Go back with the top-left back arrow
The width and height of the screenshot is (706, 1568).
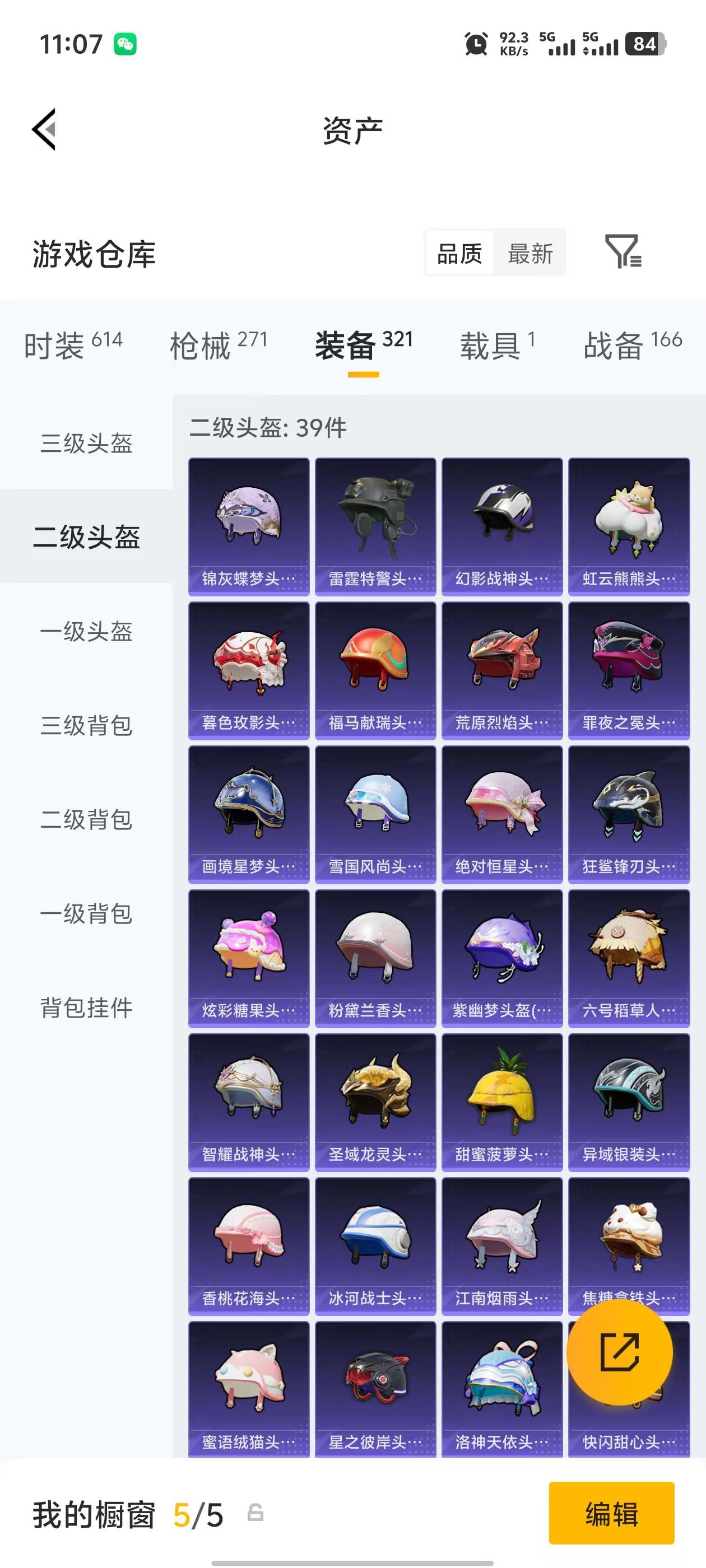tap(44, 130)
